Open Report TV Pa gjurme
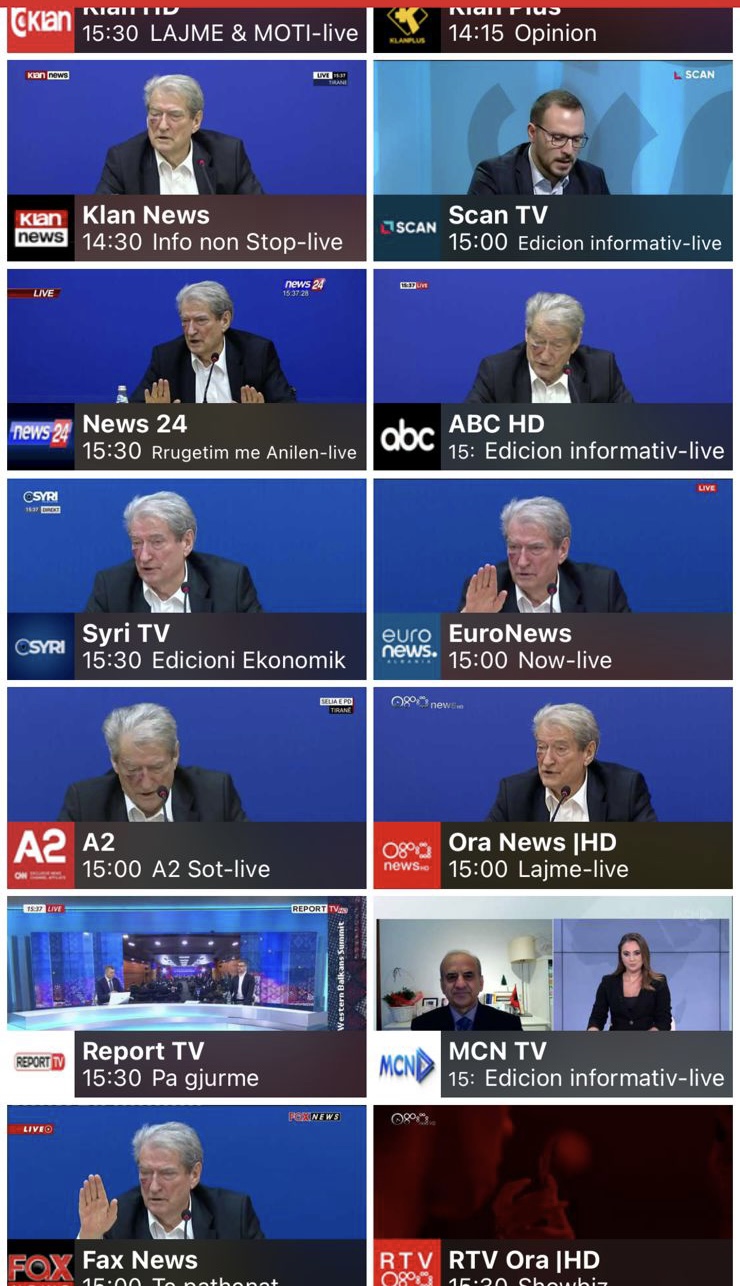Image resolution: width=740 pixels, height=1286 pixels. 186,996
